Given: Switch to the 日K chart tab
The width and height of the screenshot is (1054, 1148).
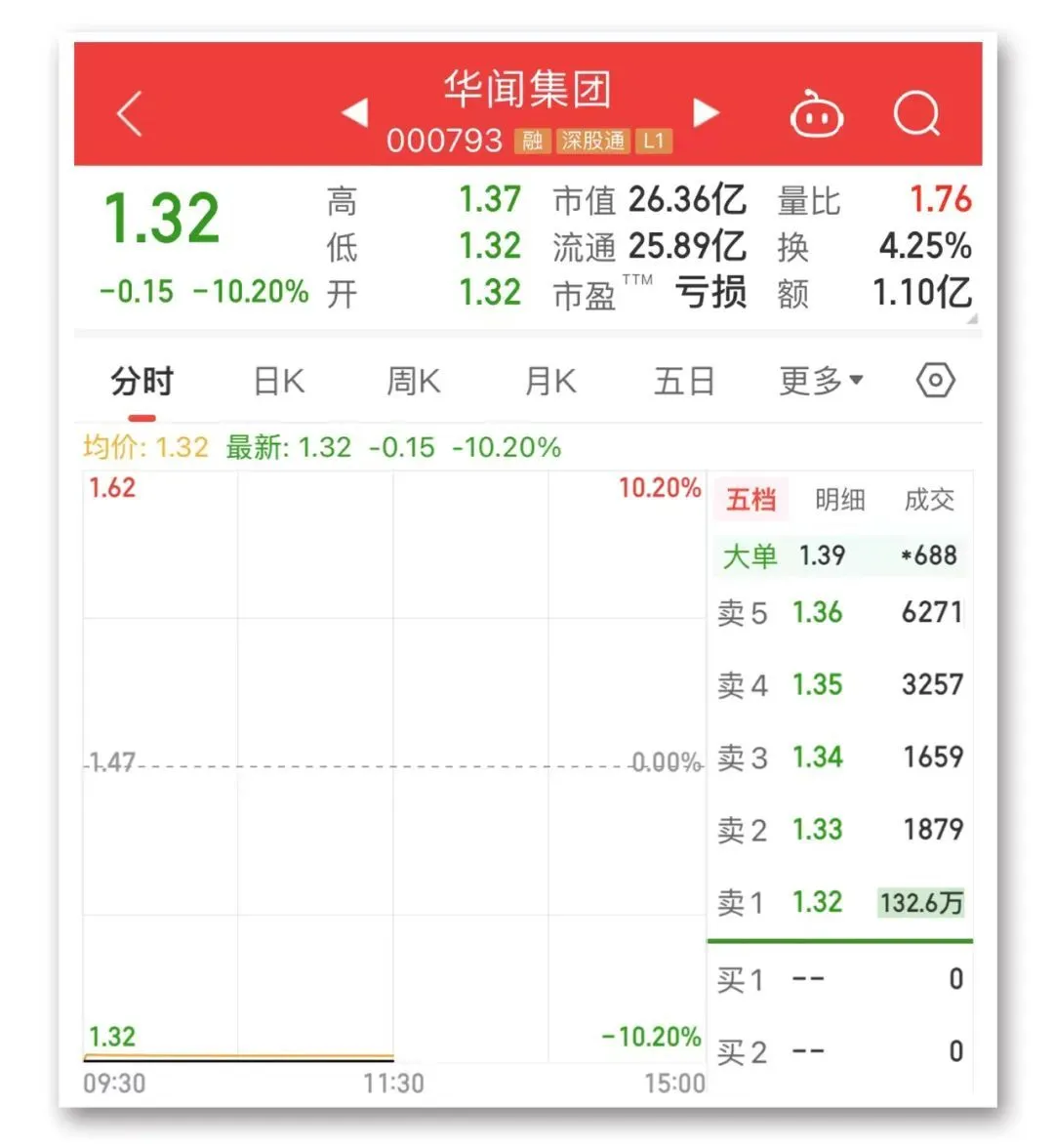Looking at the screenshot, I should click(x=279, y=381).
